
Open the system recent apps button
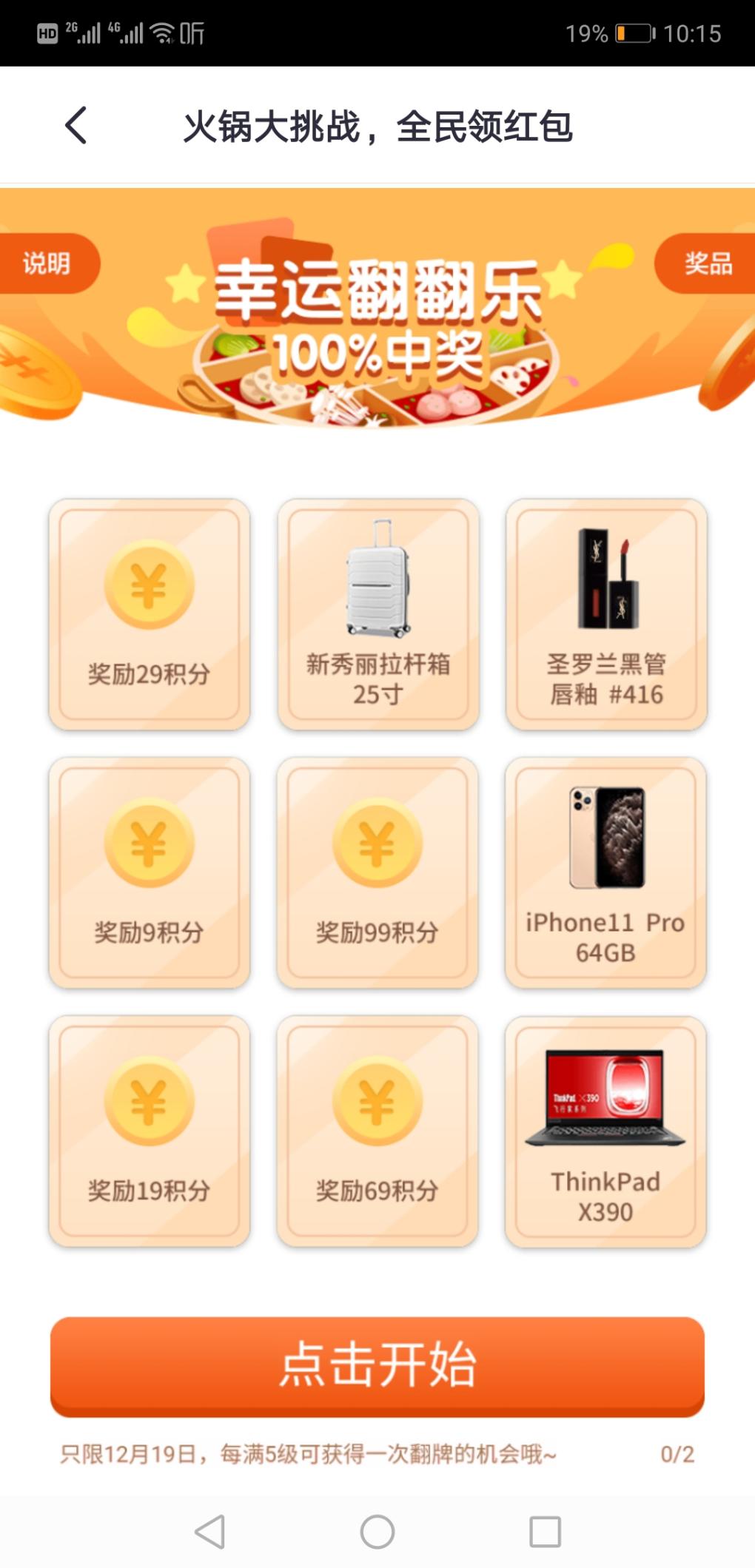[x=545, y=1531]
